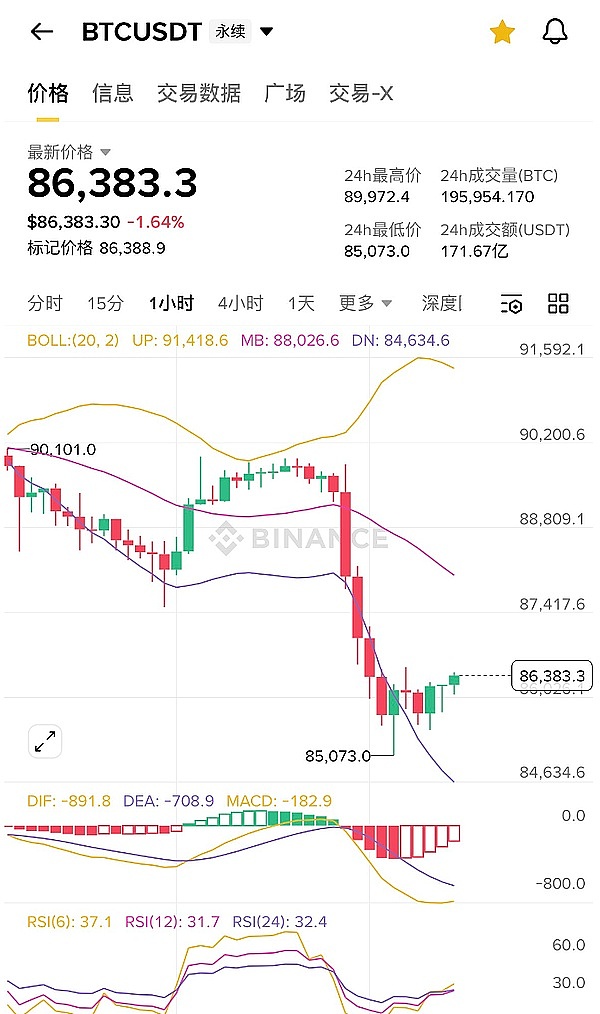Select the 分时 chart interval
Screen dimensions: 600x1014
point(45,303)
